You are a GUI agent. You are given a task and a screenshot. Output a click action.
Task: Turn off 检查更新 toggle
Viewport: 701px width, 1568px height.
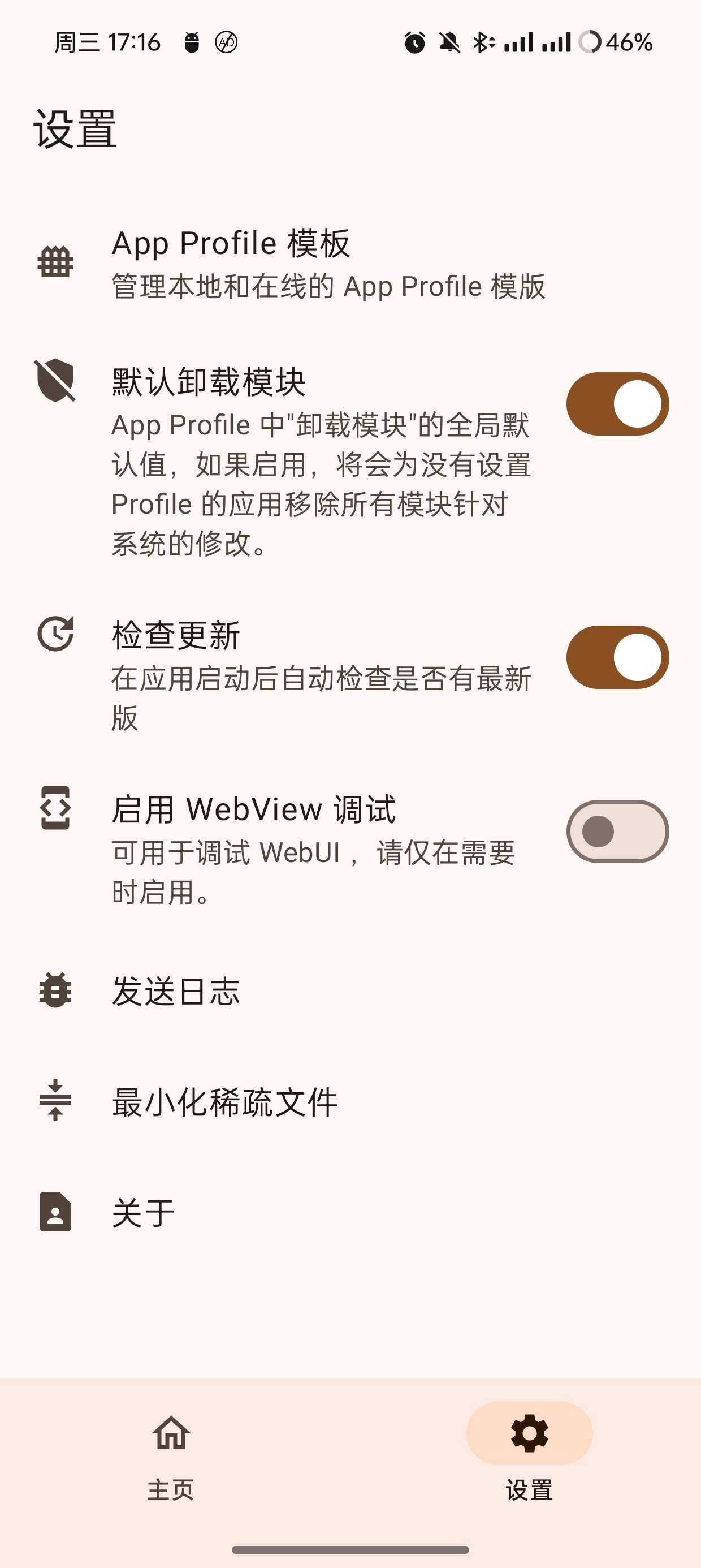click(x=617, y=657)
